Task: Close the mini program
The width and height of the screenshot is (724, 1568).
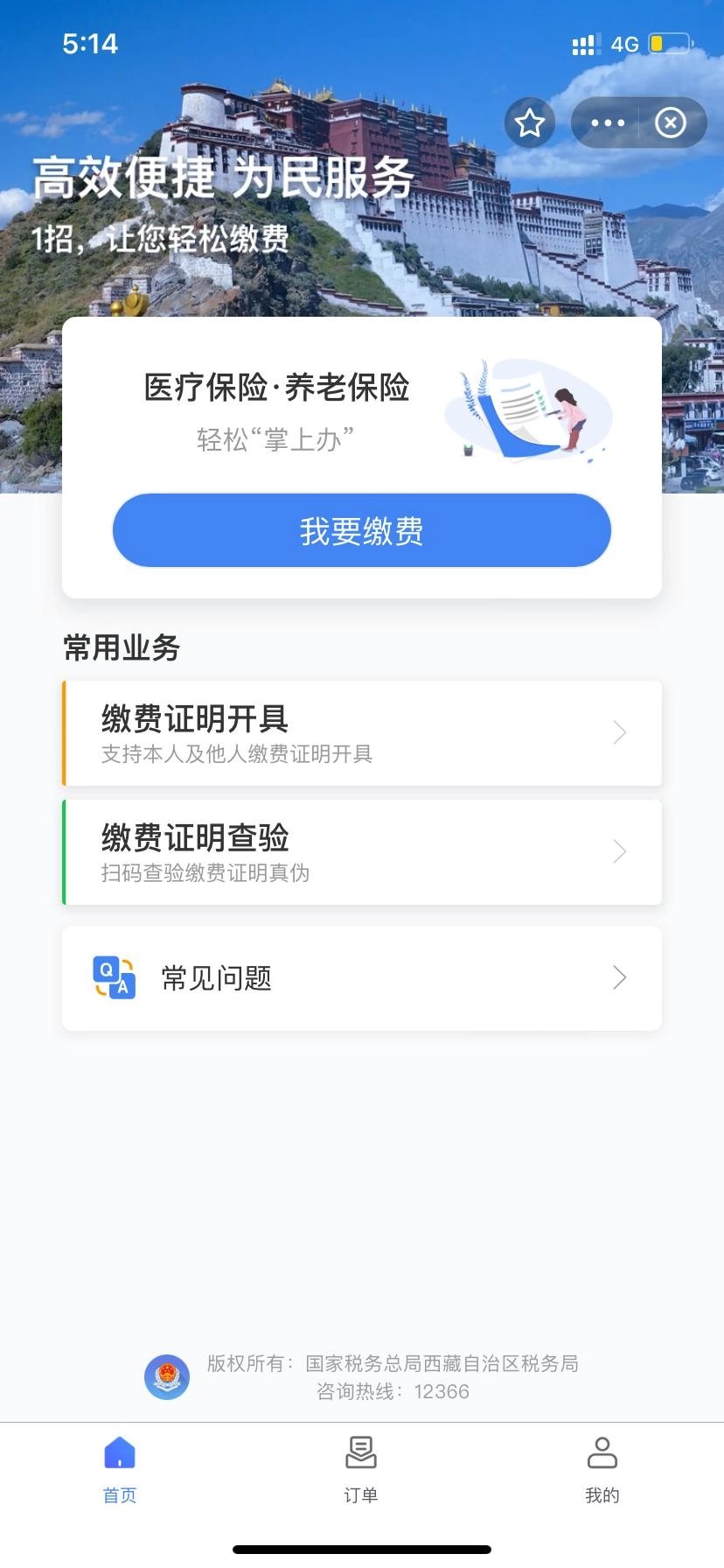Action: tap(671, 123)
